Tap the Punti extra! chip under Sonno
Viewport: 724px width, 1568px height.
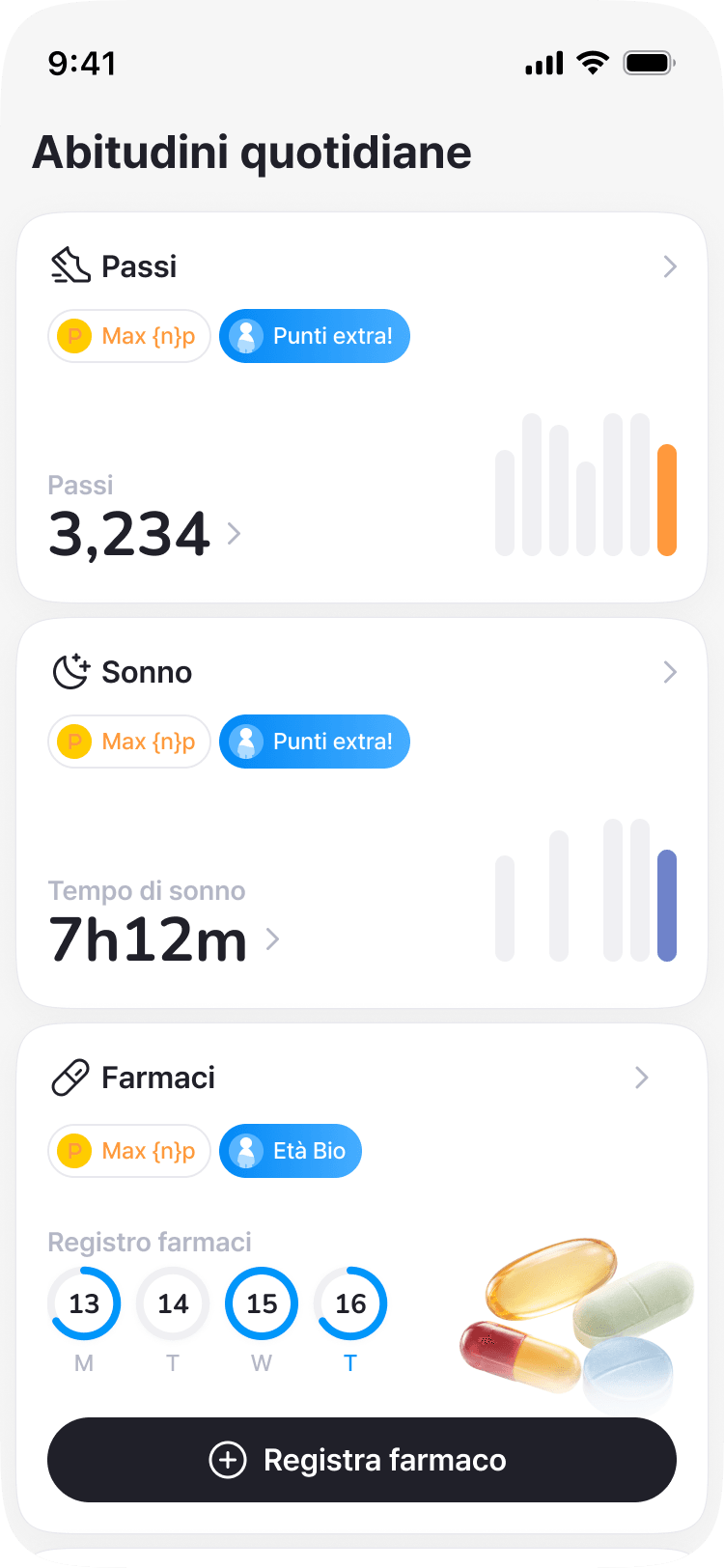[x=315, y=742]
